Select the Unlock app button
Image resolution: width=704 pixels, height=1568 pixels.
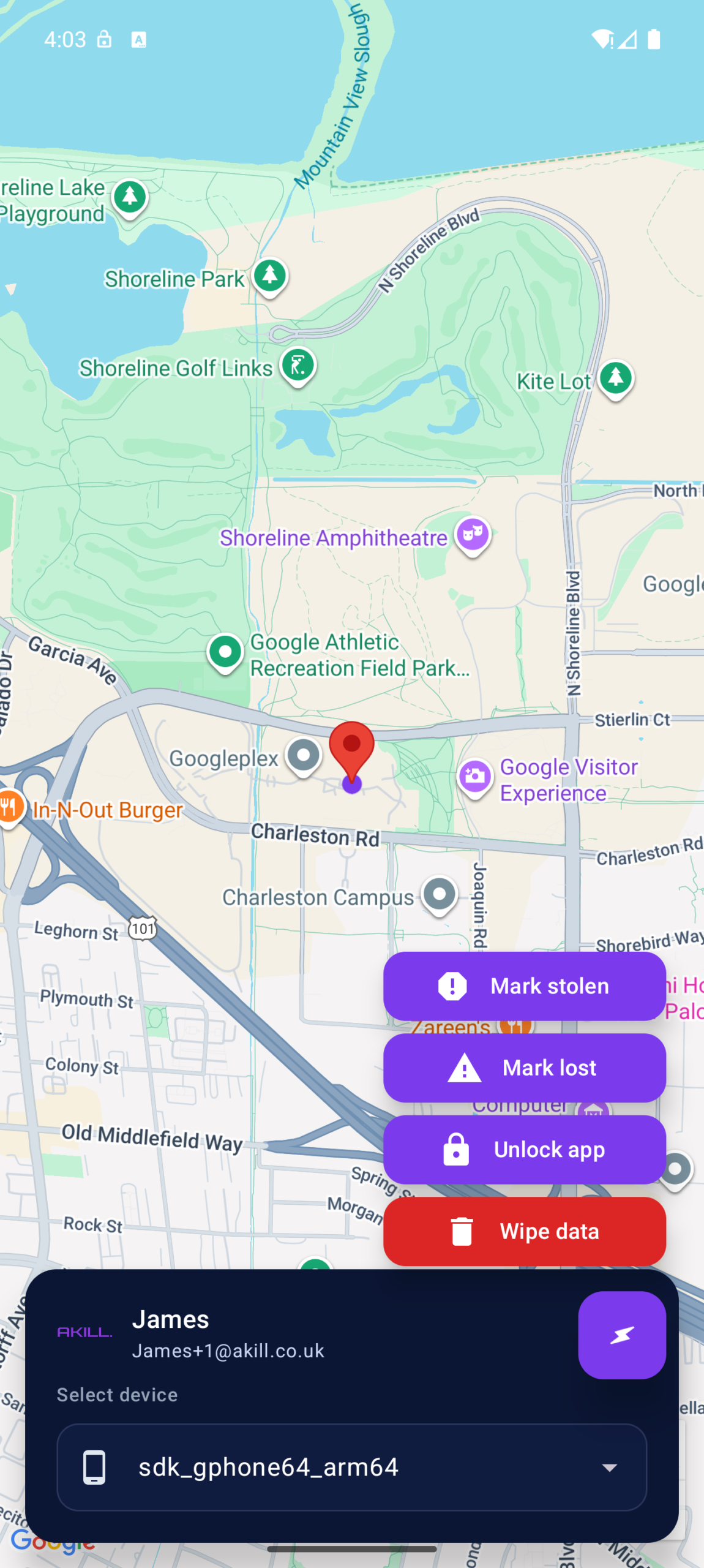(524, 1150)
